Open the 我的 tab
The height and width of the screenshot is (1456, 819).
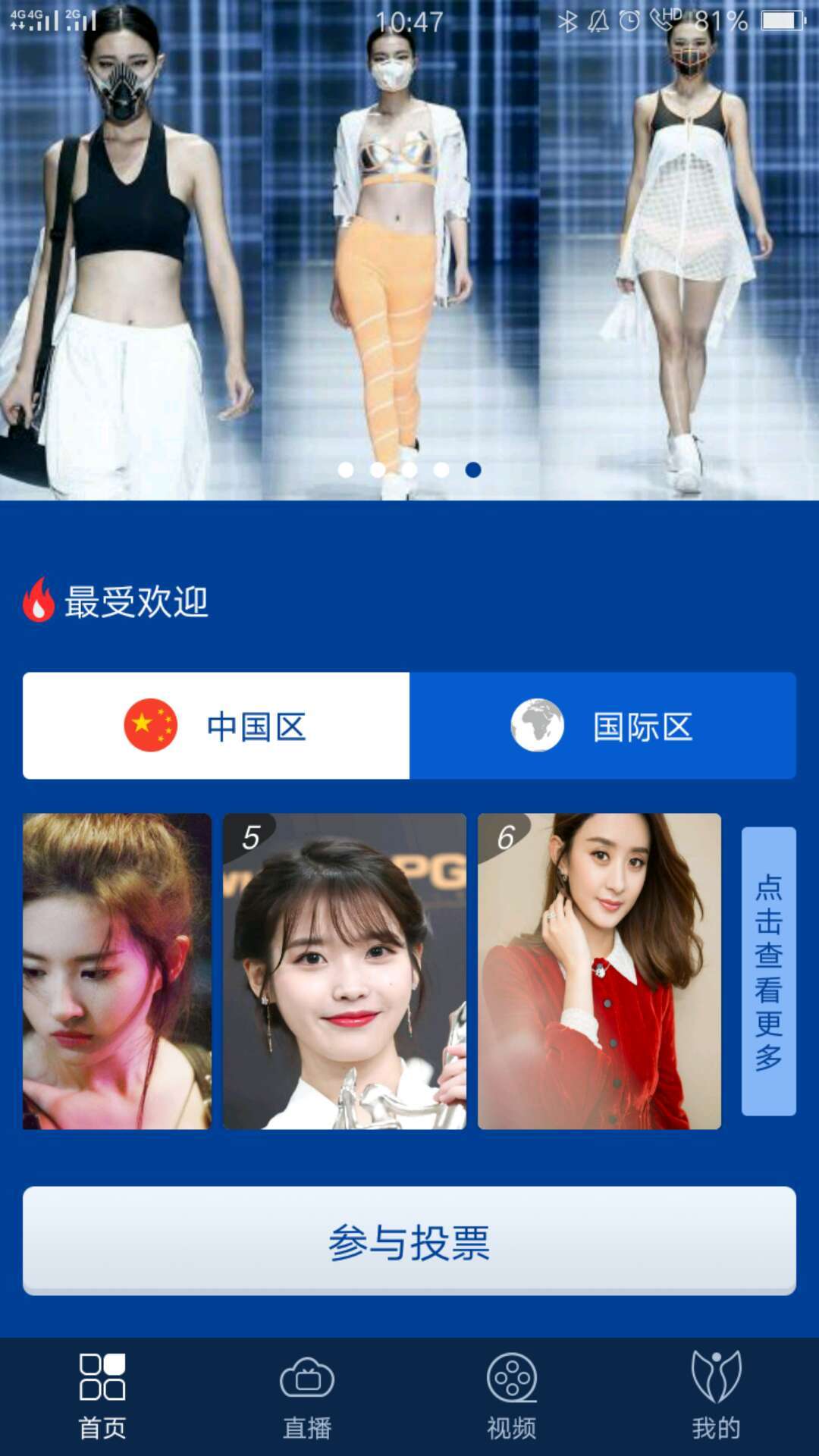click(716, 1396)
